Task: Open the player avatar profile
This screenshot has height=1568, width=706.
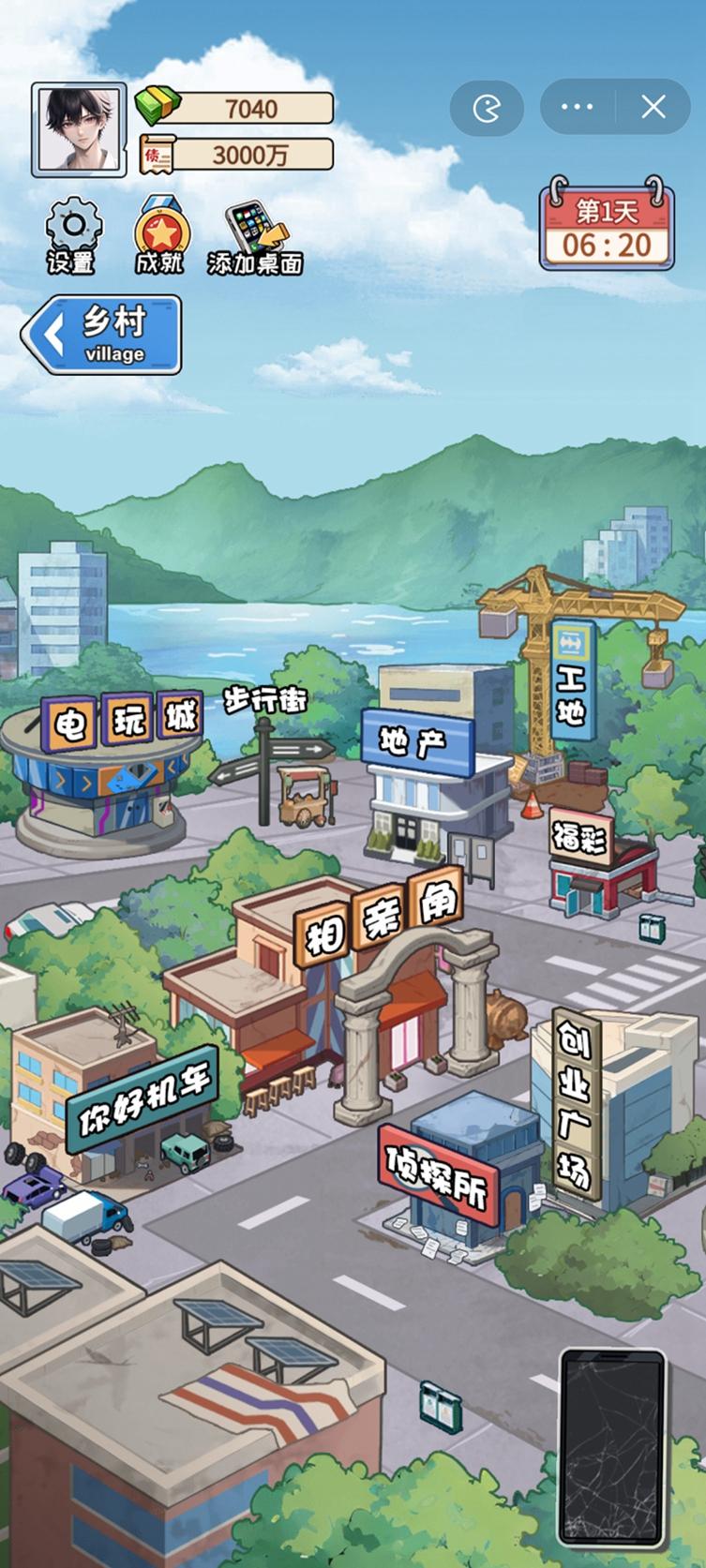Action: point(79,129)
